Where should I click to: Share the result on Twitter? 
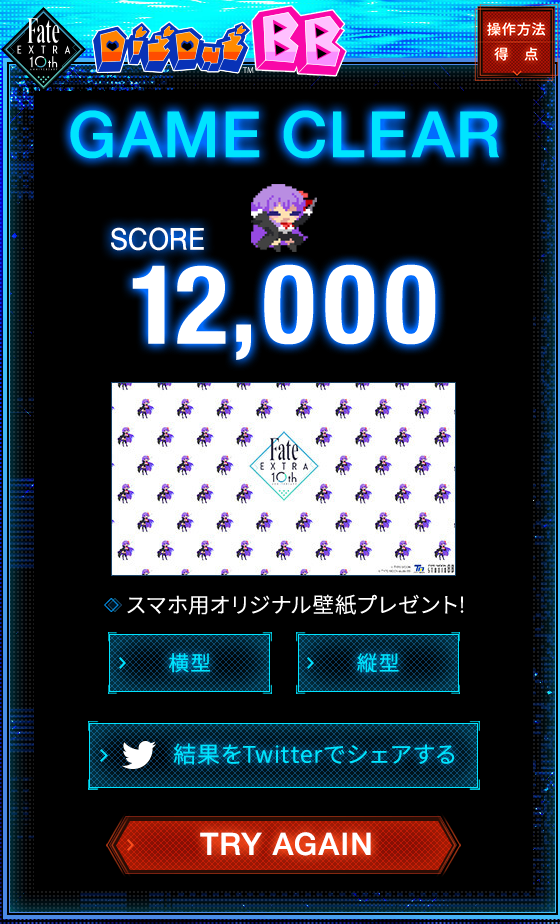tap(283, 755)
